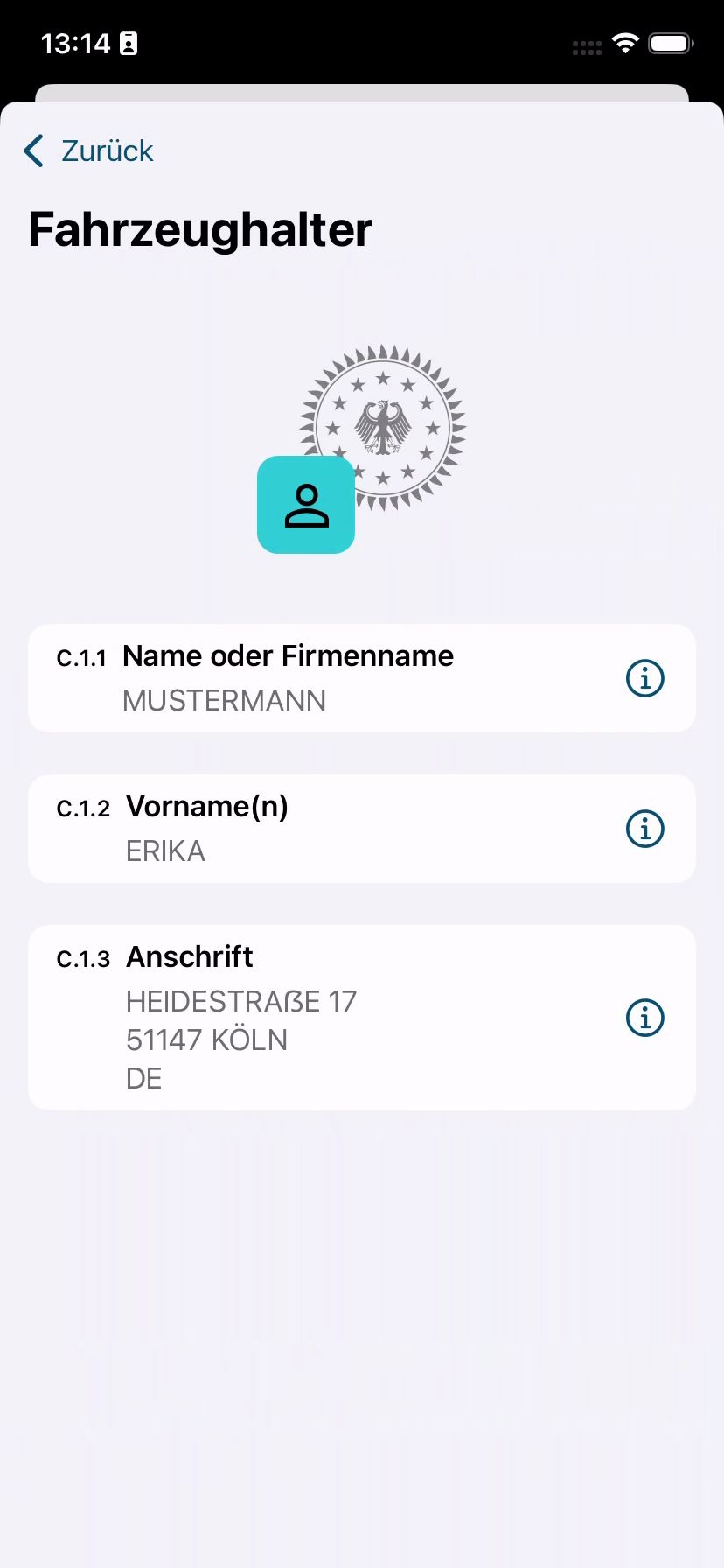
Task: View info about the Anschrift field
Action: click(645, 1018)
